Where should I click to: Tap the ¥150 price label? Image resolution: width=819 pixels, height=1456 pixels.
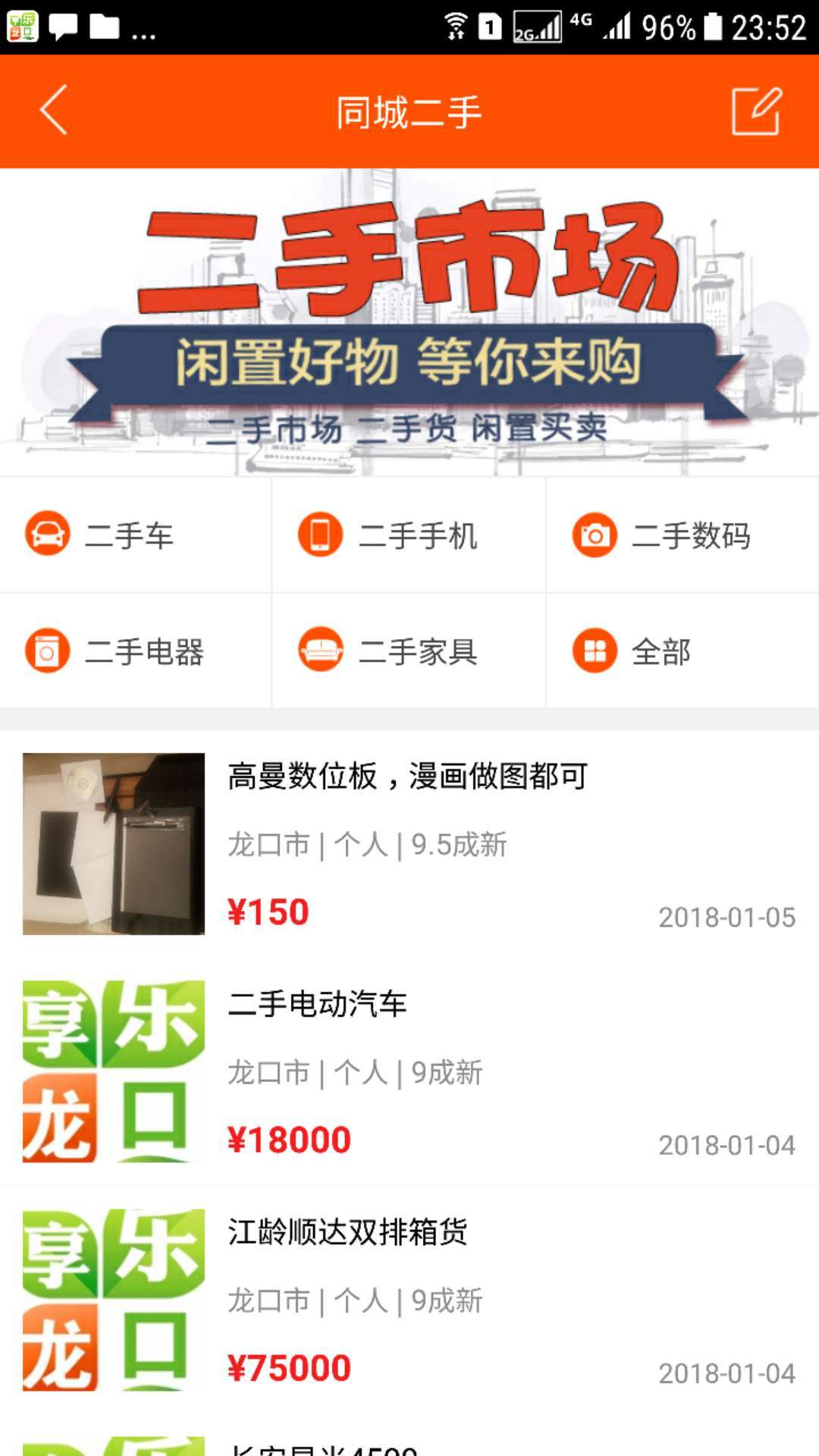[x=265, y=914]
